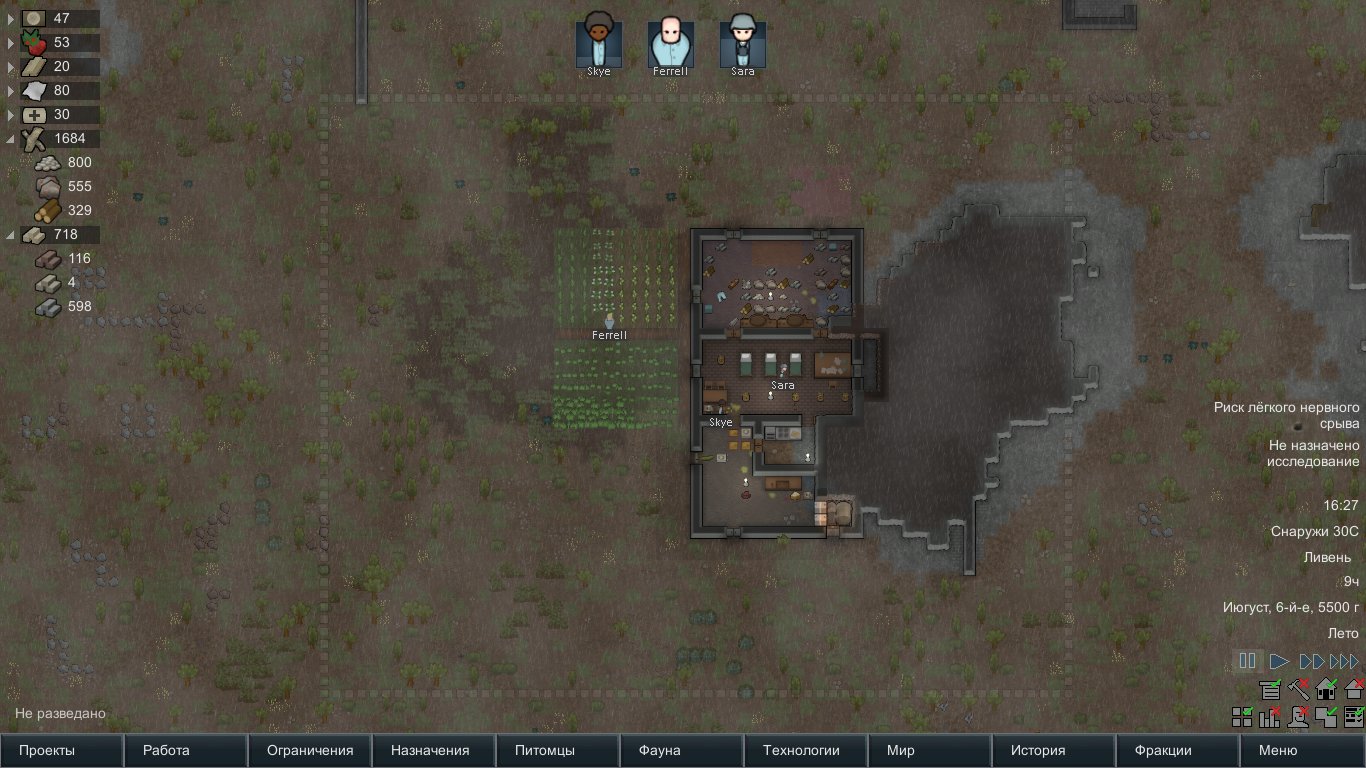The width and height of the screenshot is (1366, 768).
Task: Toggle the home area overlay icon
Action: [1326, 689]
